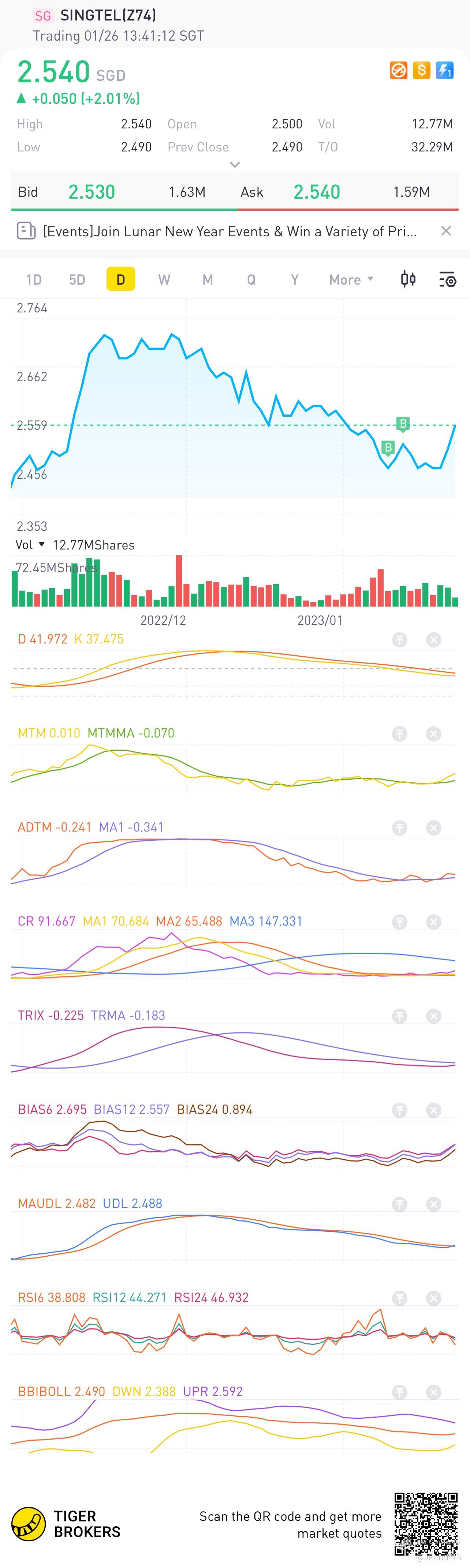Dismiss the Lunar New Year events banner
This screenshot has width=470, height=1568.
[445, 231]
